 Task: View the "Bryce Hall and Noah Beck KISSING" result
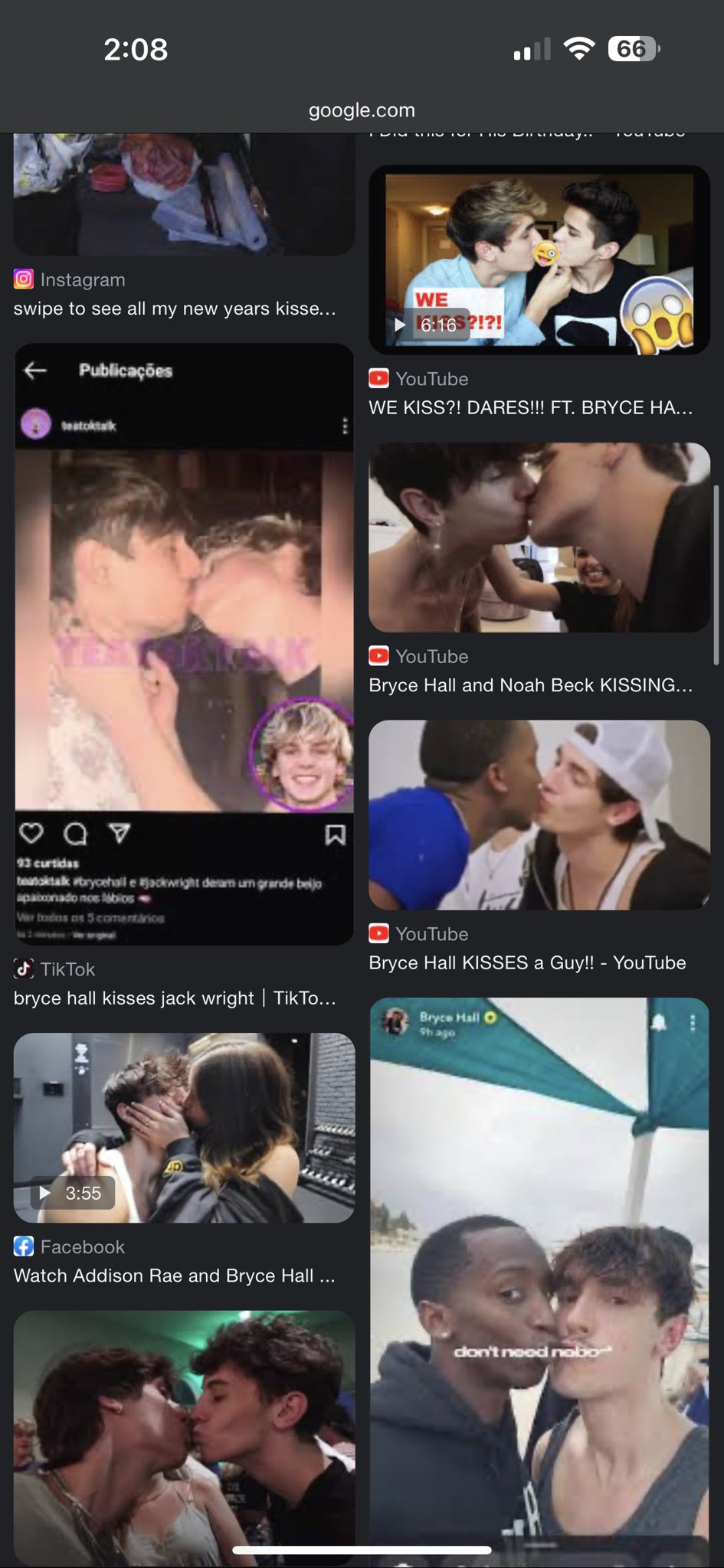[539, 537]
